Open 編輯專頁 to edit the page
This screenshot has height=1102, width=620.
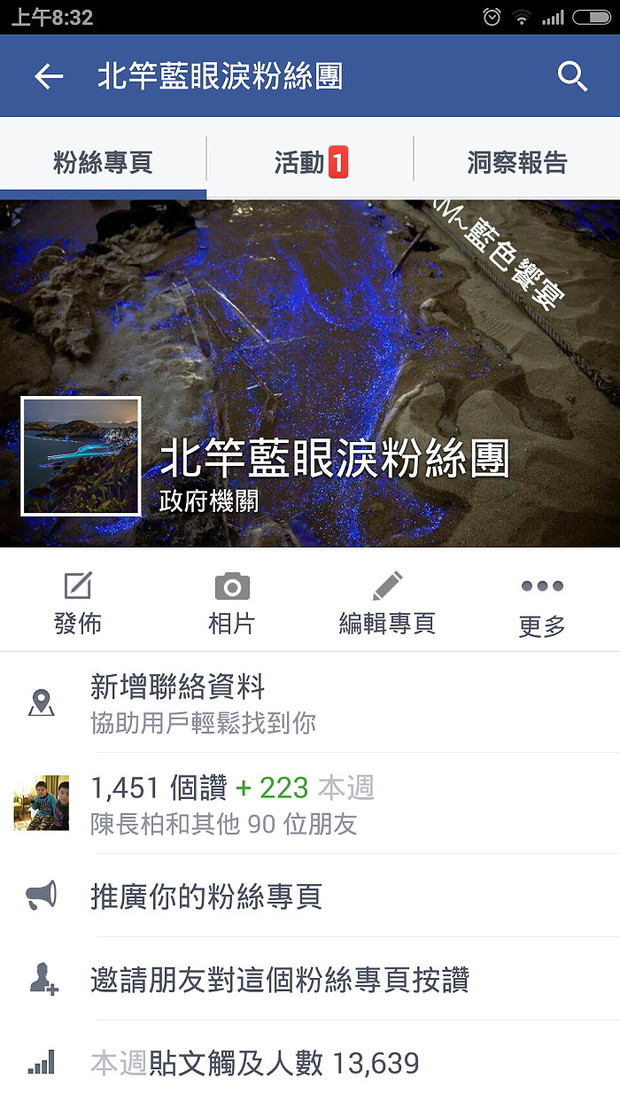(387, 603)
